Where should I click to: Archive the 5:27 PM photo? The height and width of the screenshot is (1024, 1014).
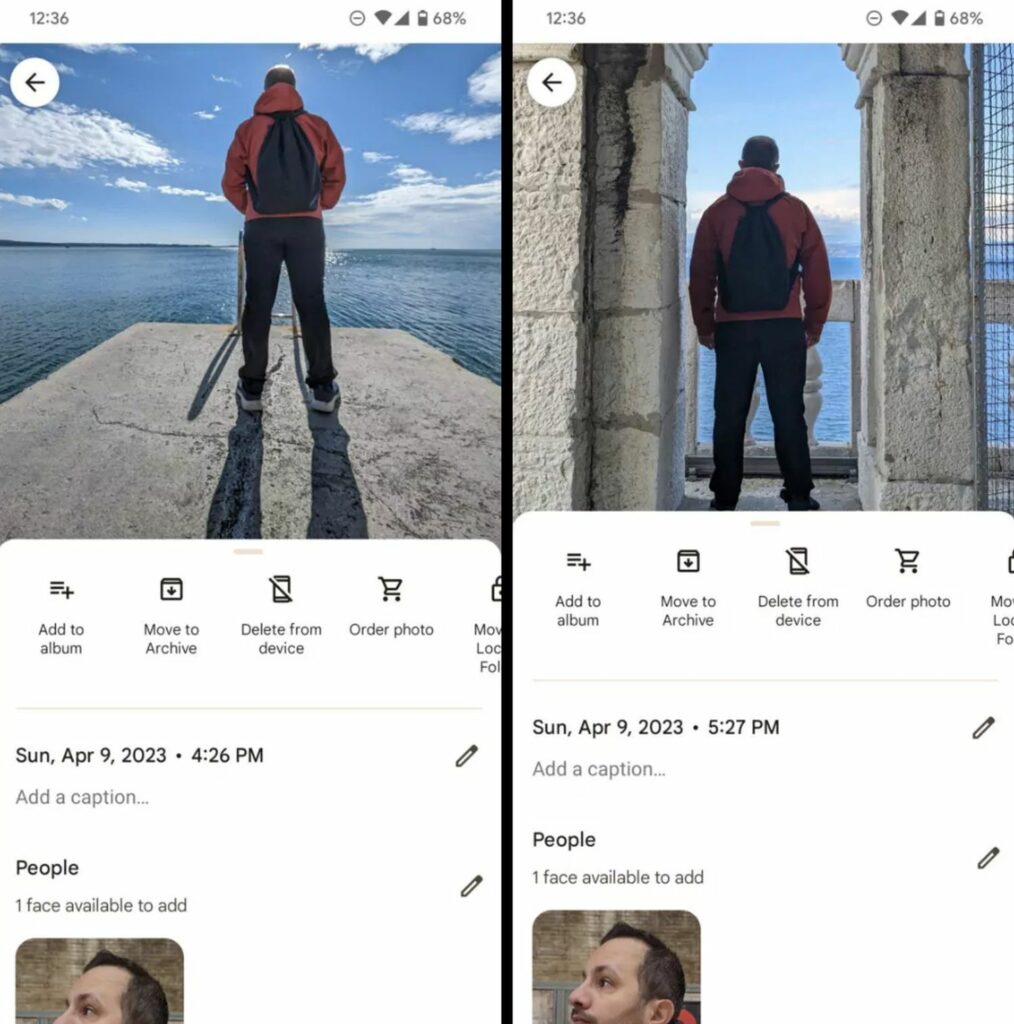tap(688, 585)
